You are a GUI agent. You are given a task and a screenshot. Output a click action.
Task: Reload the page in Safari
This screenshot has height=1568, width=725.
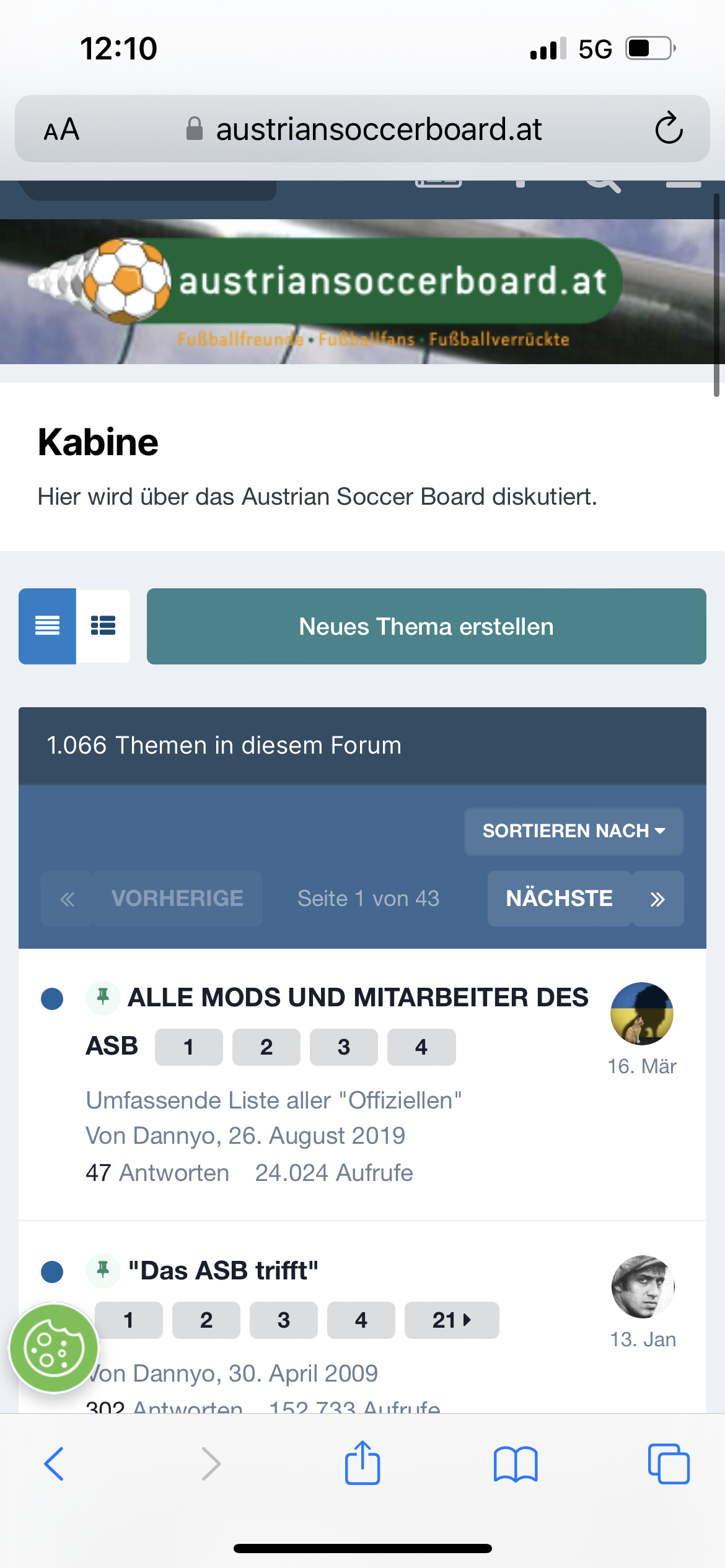tap(669, 128)
